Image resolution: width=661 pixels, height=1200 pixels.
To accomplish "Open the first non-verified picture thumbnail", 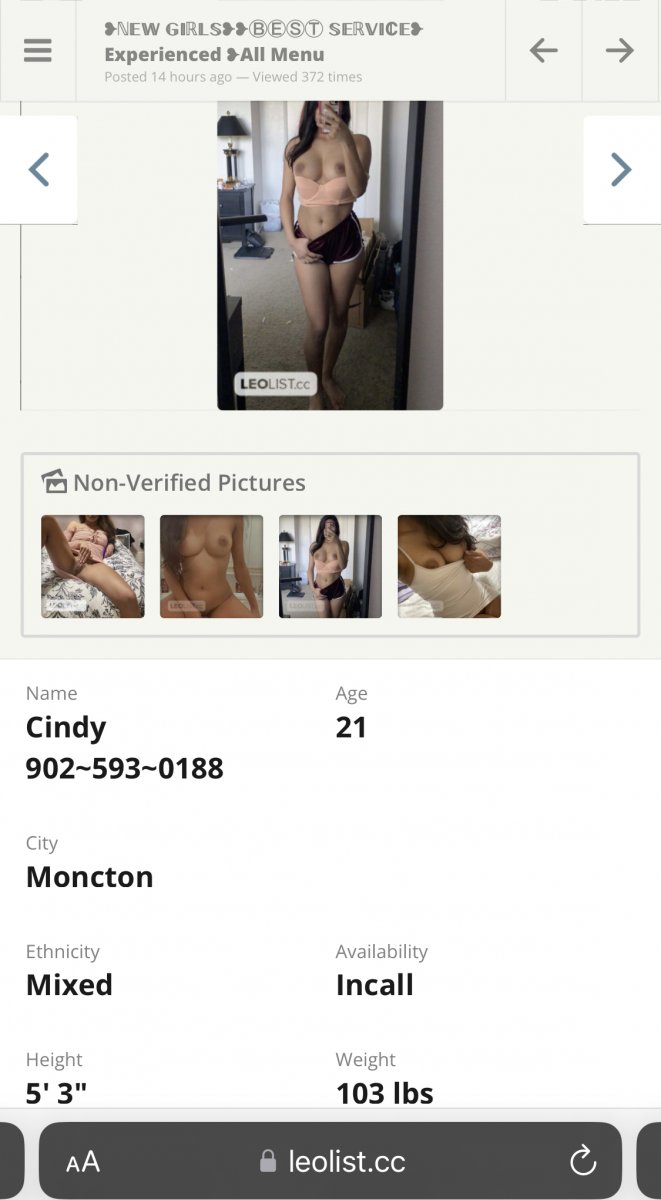I will [93, 566].
